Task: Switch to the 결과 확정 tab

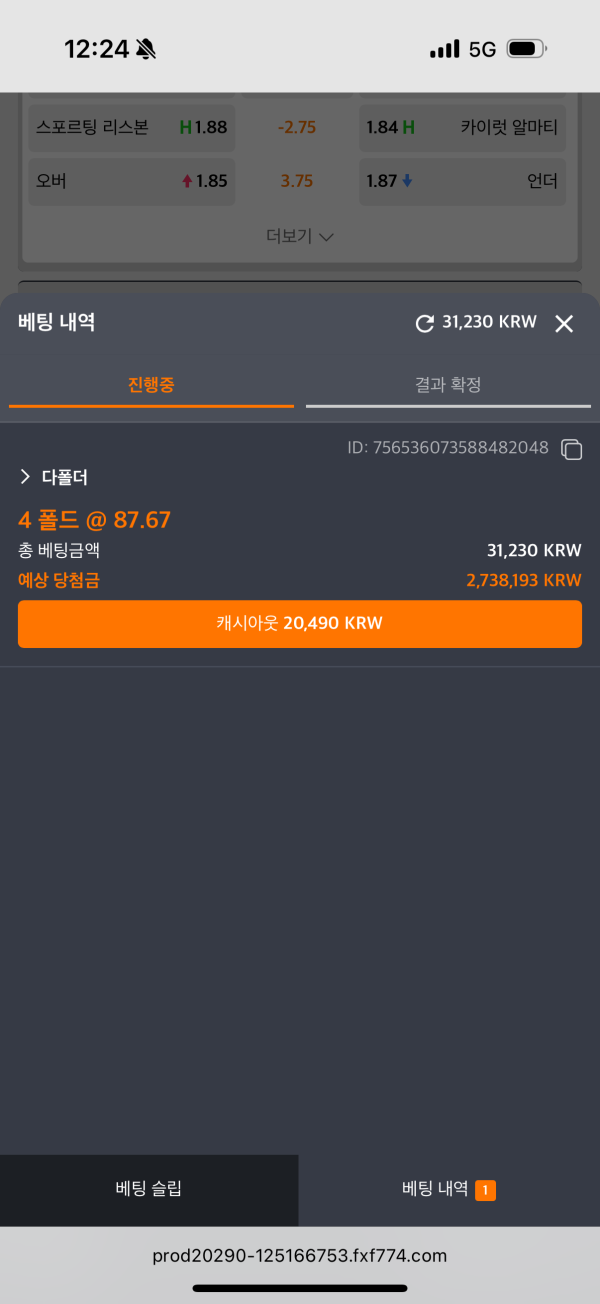Action: click(448, 385)
